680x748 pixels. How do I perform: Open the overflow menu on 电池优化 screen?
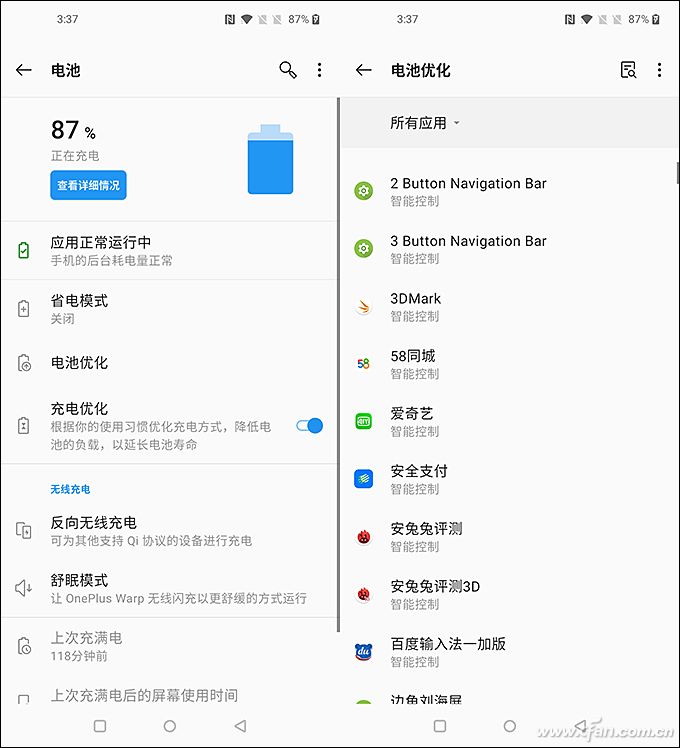click(659, 70)
